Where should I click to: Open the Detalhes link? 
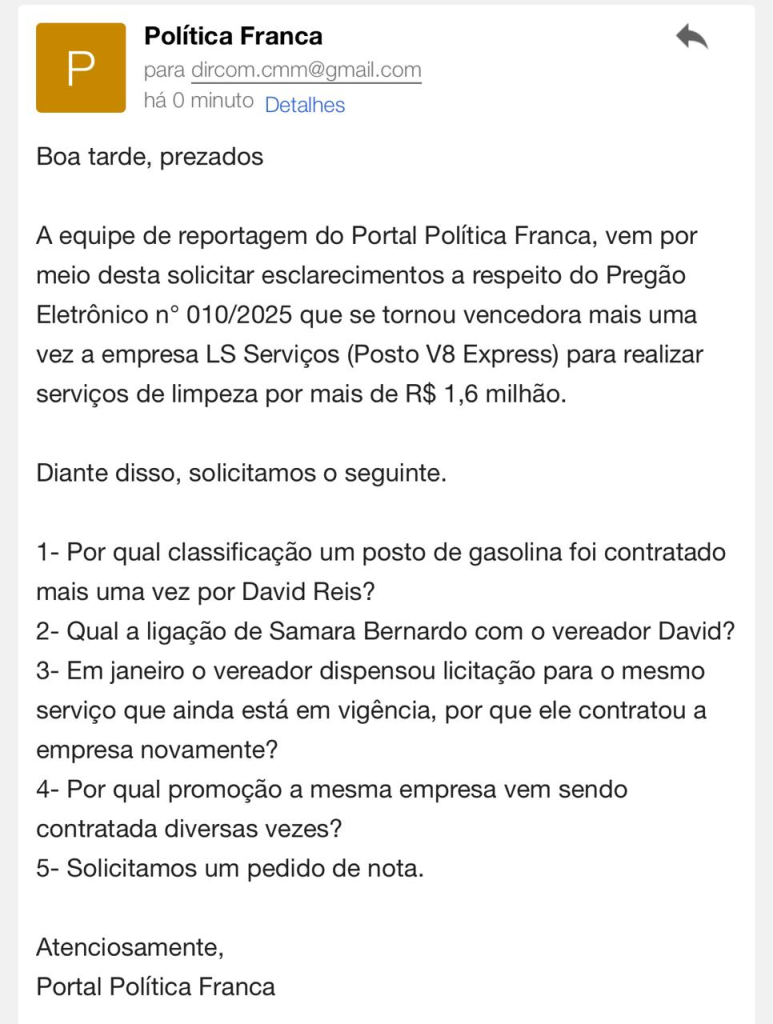(305, 105)
